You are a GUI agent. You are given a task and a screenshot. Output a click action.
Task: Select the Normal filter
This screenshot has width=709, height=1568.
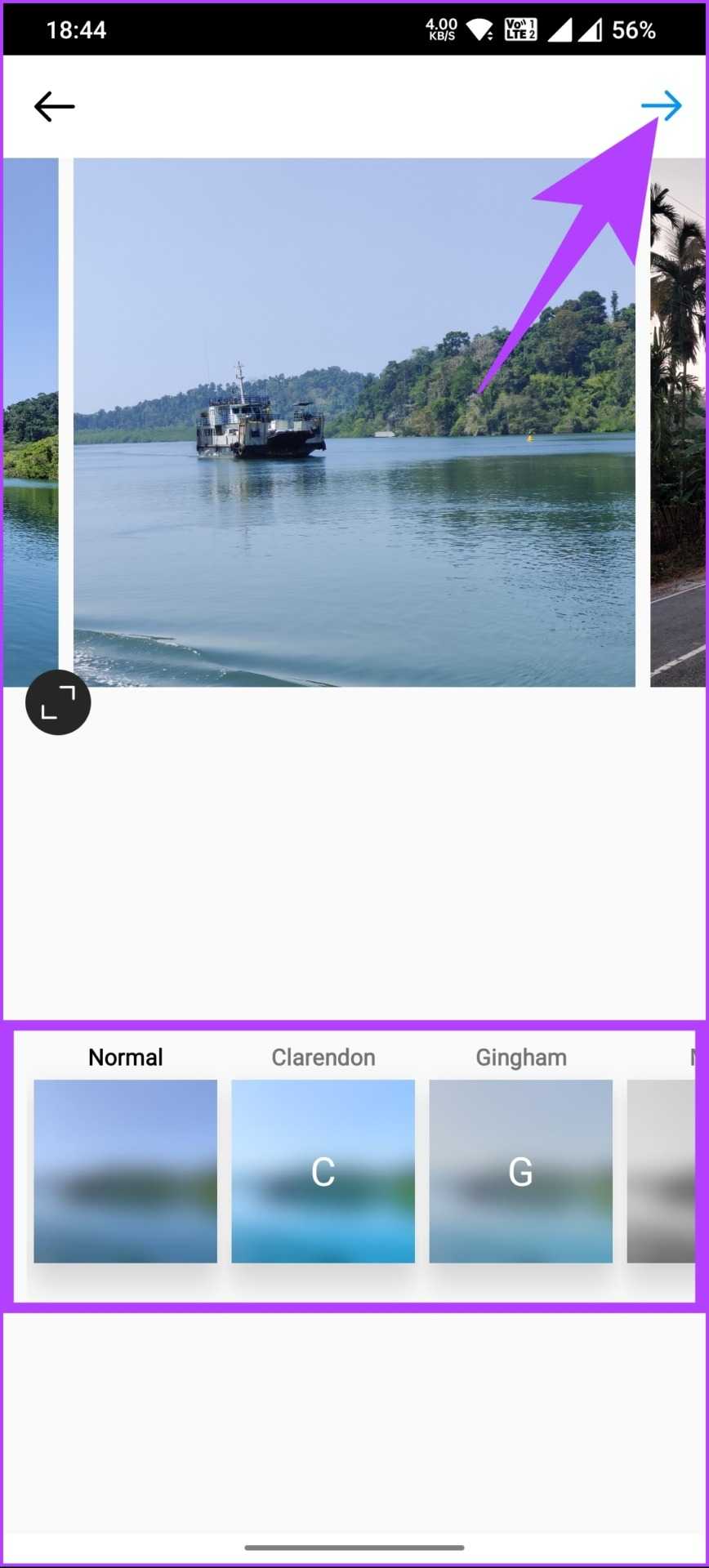(x=125, y=1170)
